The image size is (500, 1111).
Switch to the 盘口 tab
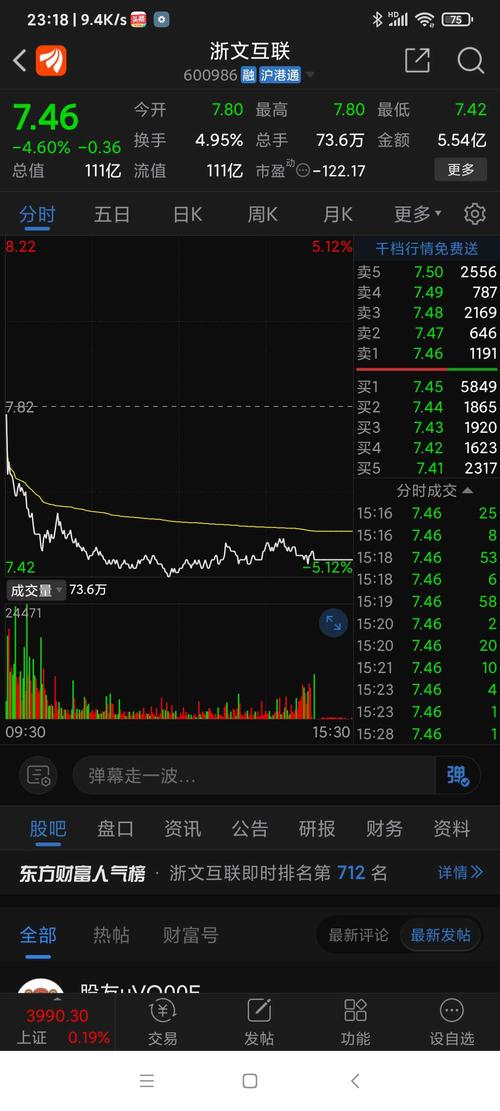pos(115,828)
